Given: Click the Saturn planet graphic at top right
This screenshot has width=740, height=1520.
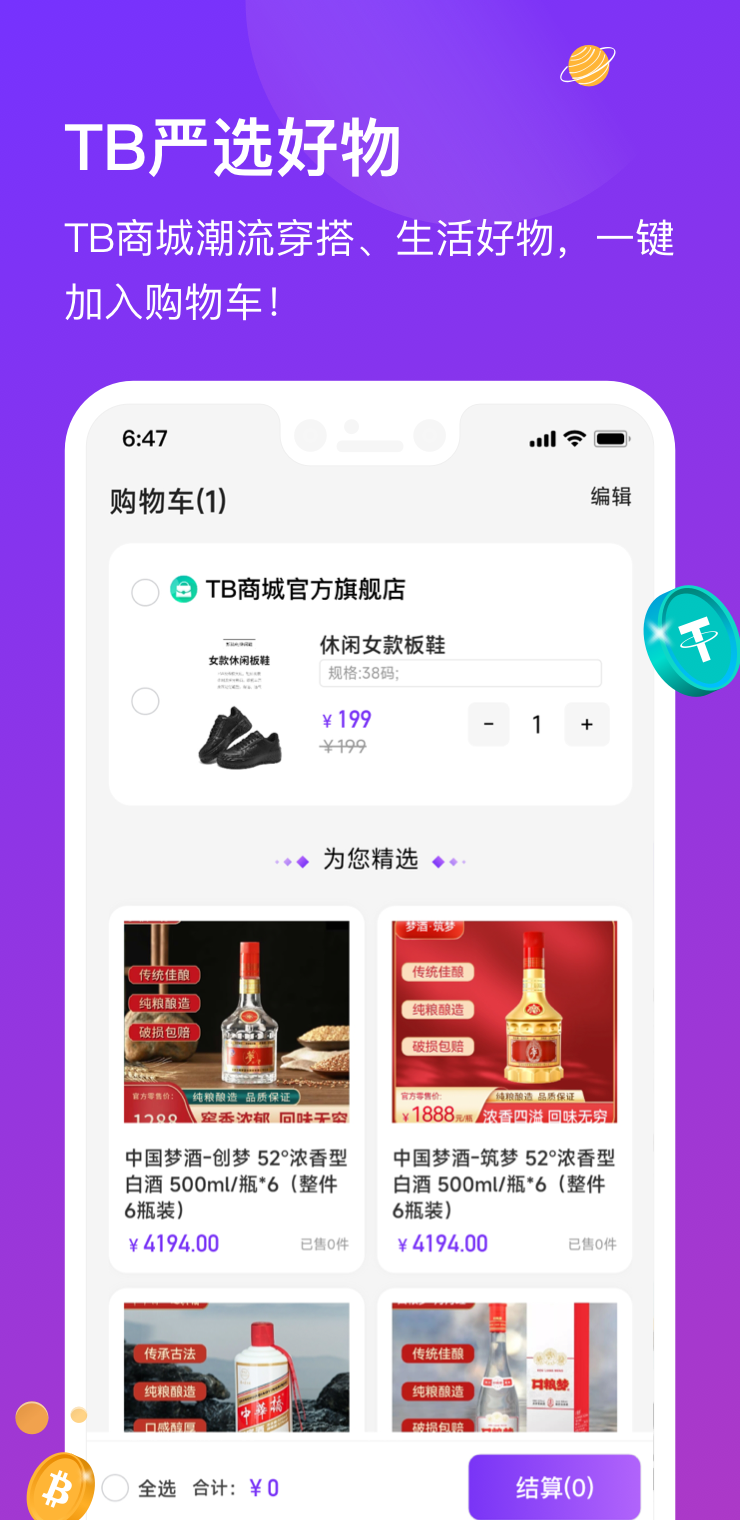Looking at the screenshot, I should click(x=587, y=64).
